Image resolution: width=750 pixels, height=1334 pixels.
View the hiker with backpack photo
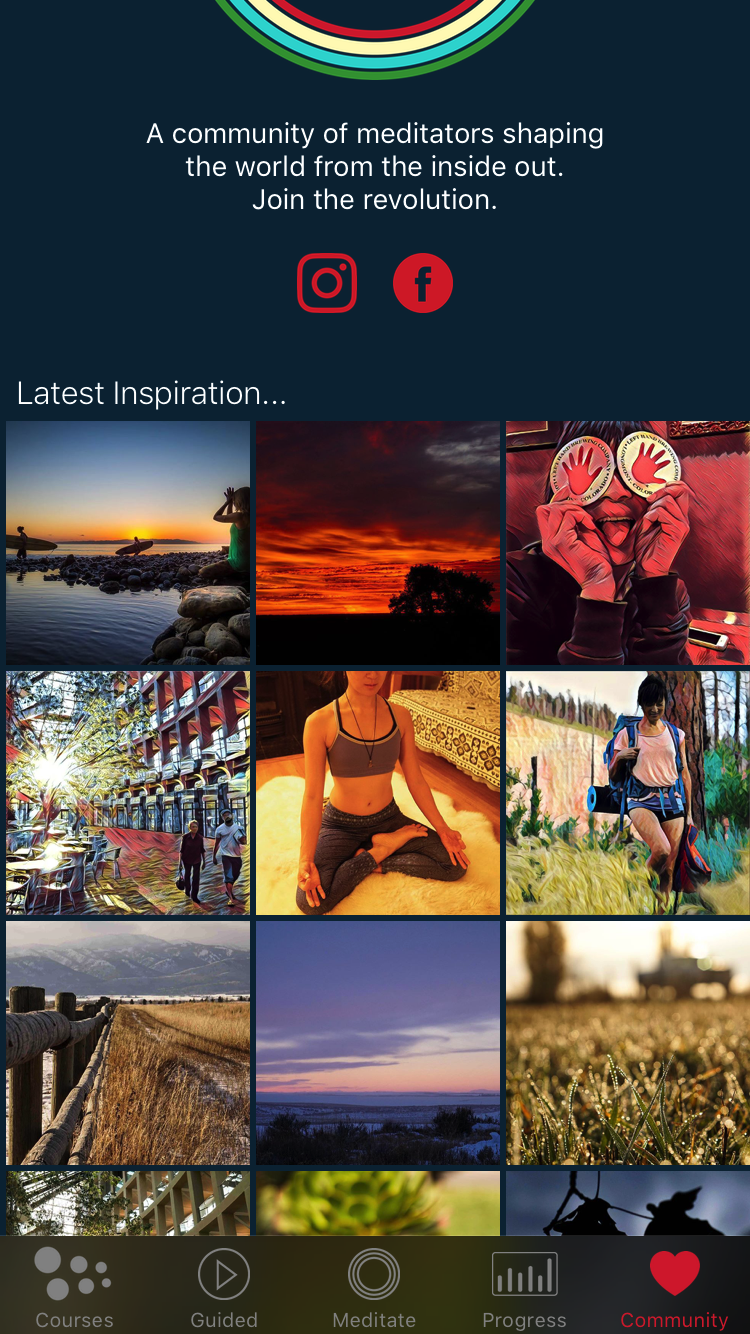click(627, 793)
